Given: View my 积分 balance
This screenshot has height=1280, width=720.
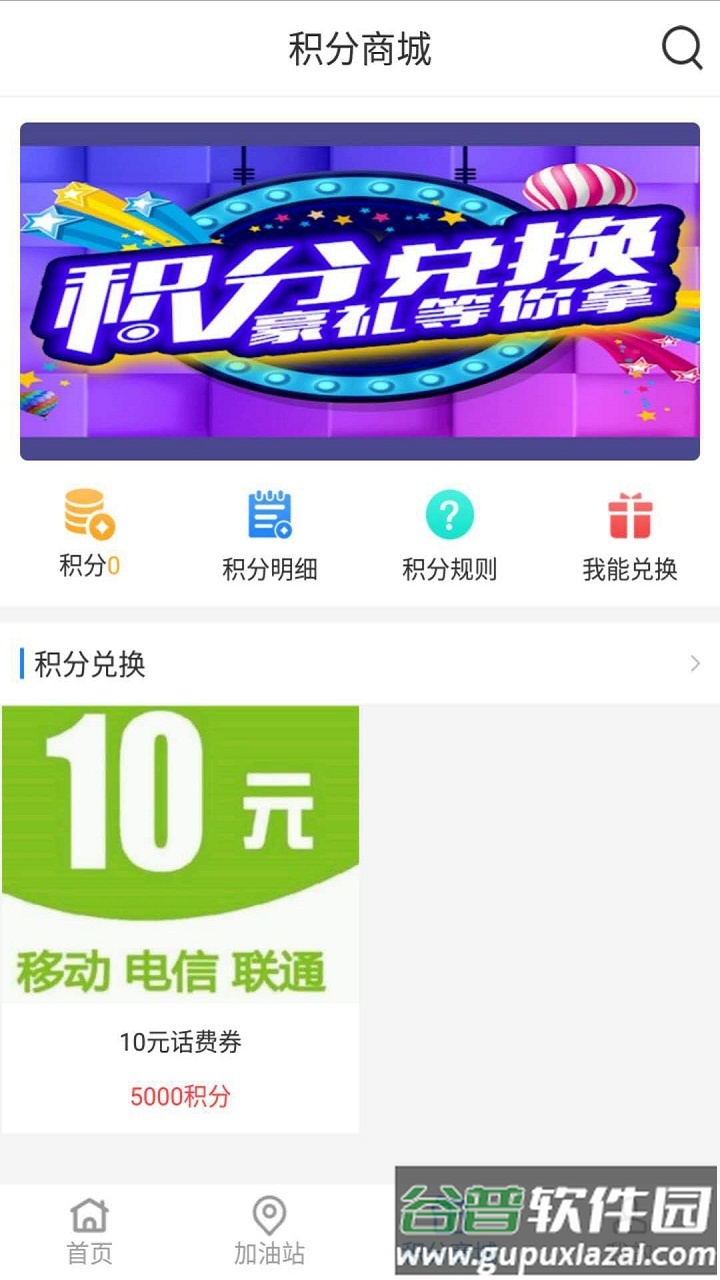Looking at the screenshot, I should pyautogui.click(x=90, y=533).
